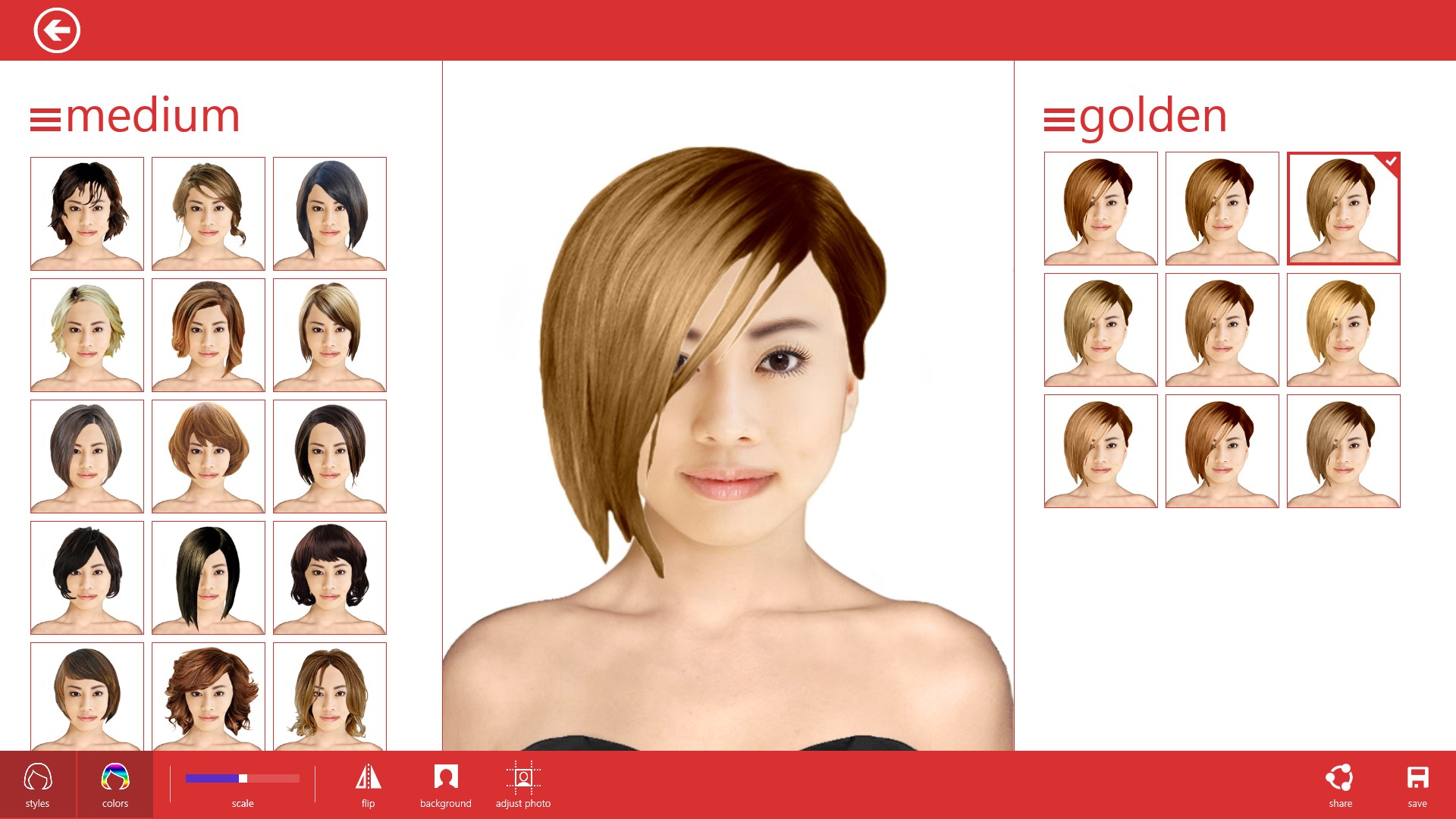Select the gray bob hairstyle
This screenshot has height=819, width=1456.
point(87,457)
